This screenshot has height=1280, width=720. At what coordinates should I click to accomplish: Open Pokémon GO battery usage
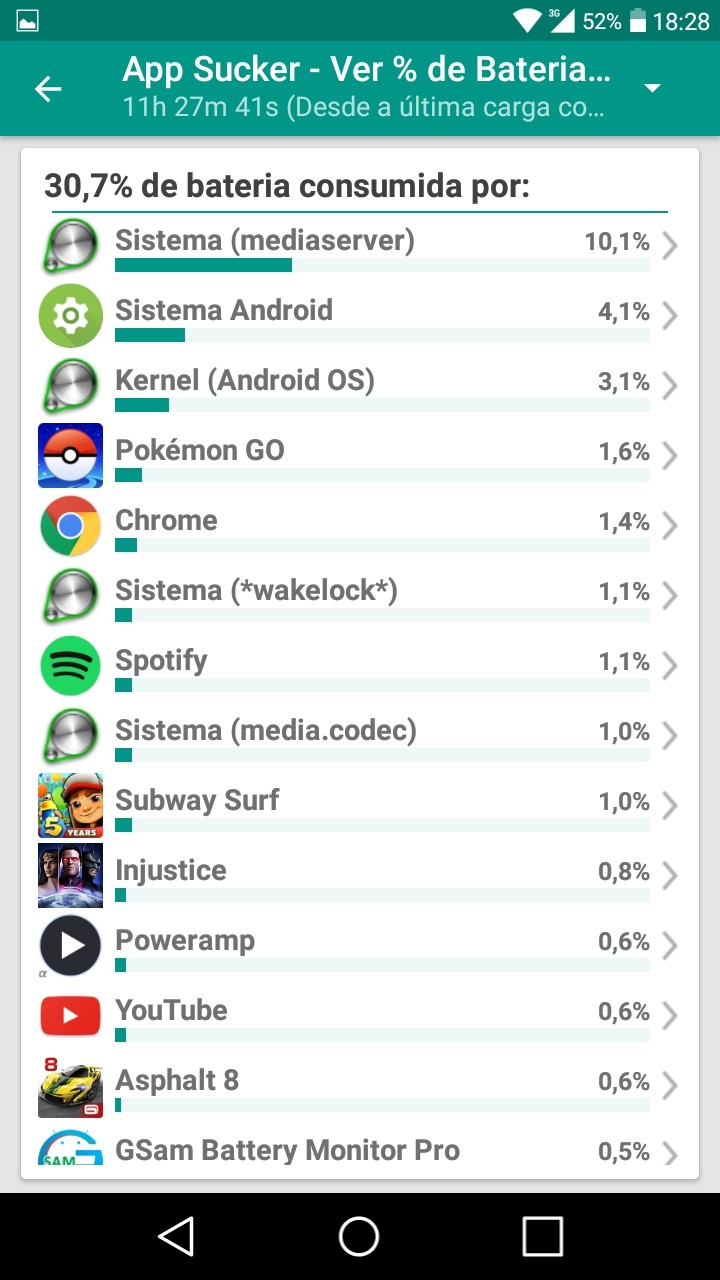360,456
